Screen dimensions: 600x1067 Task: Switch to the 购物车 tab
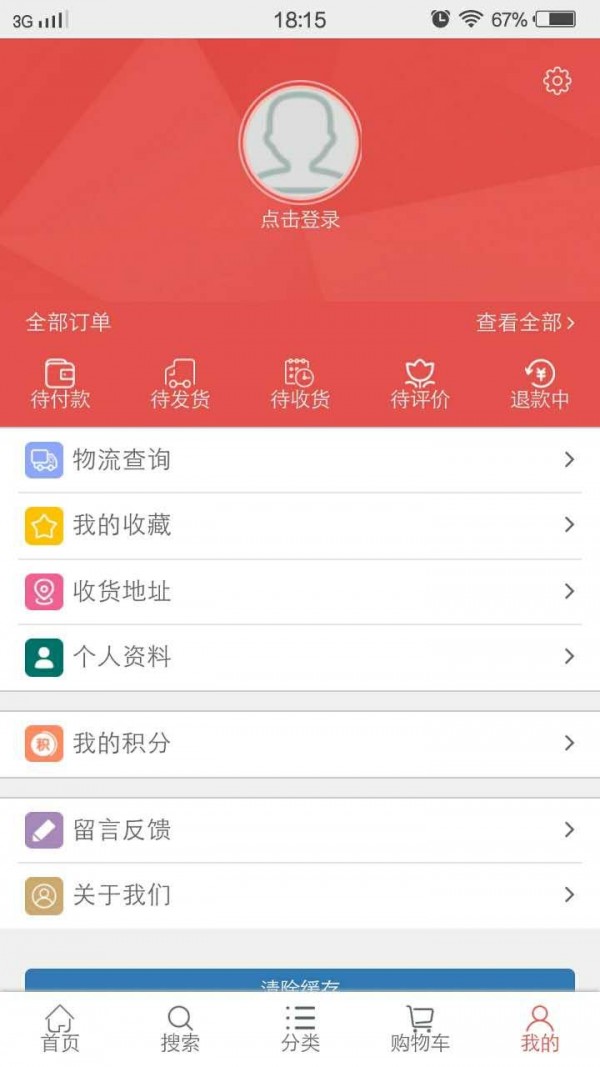pos(420,1029)
